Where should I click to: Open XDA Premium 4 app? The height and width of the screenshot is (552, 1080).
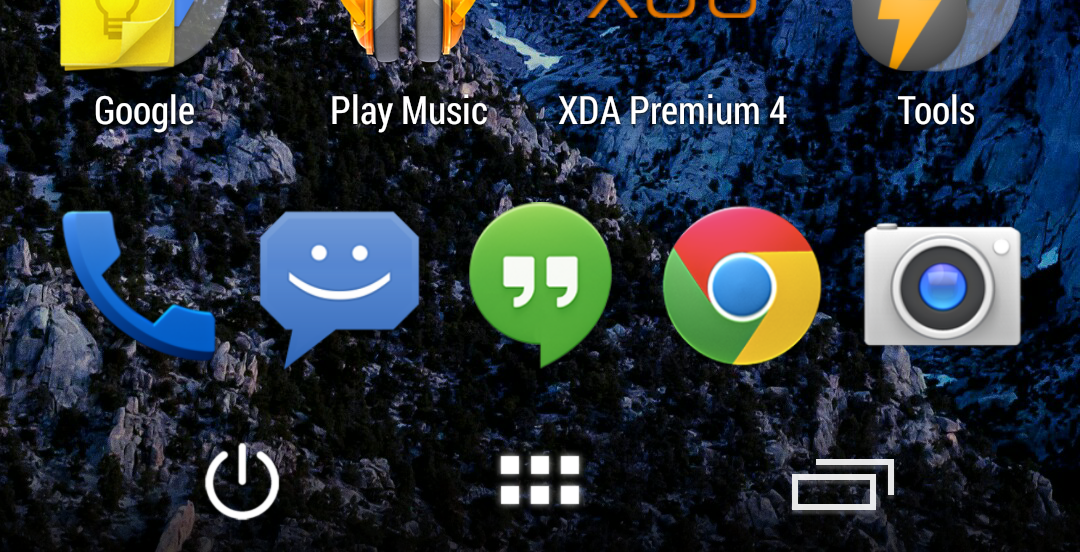click(672, 60)
